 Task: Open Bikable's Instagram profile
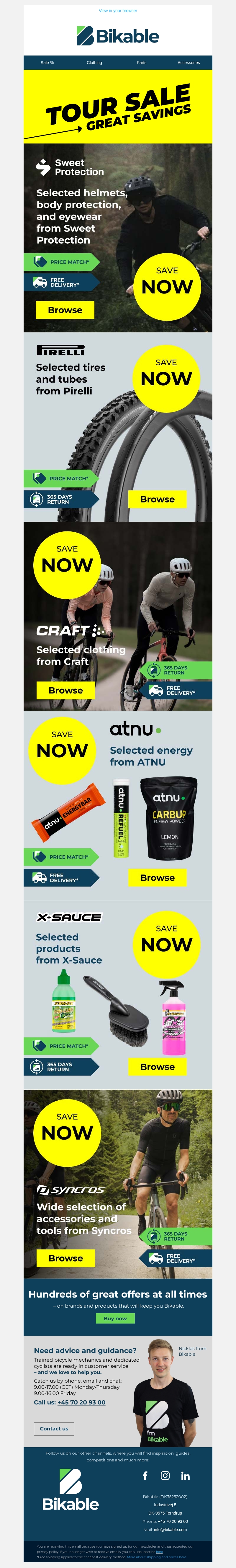(x=165, y=1476)
